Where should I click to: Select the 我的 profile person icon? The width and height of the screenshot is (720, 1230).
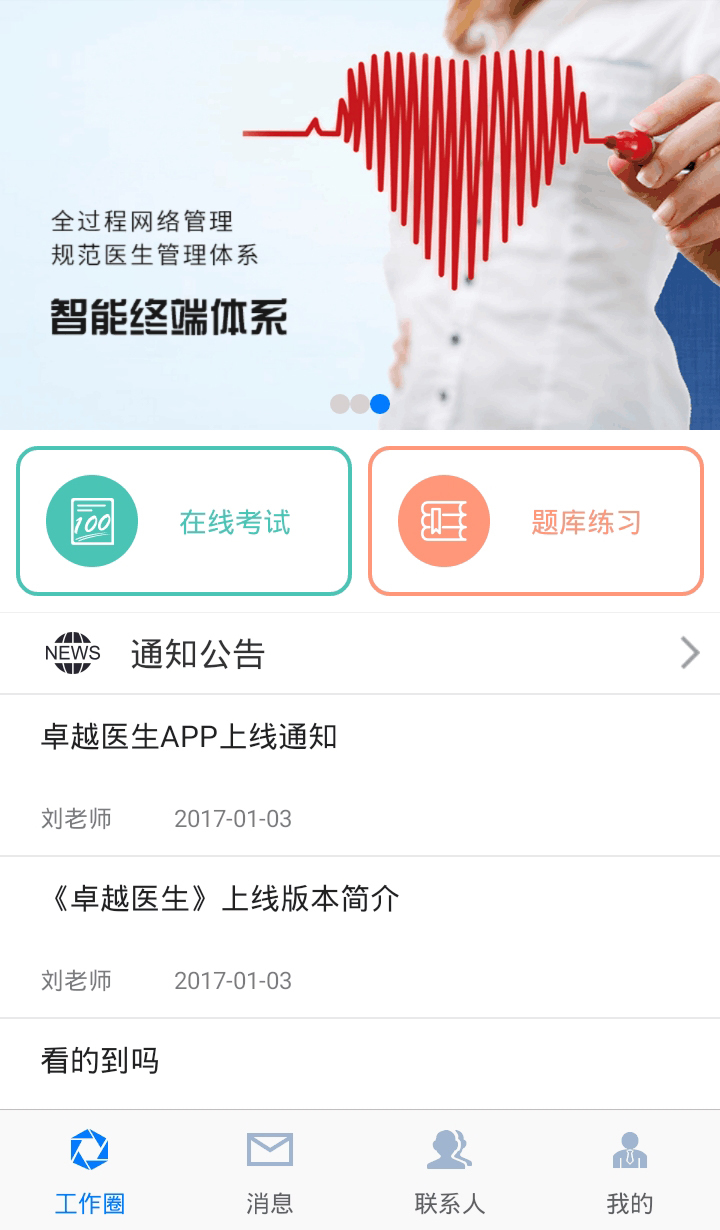629,1150
